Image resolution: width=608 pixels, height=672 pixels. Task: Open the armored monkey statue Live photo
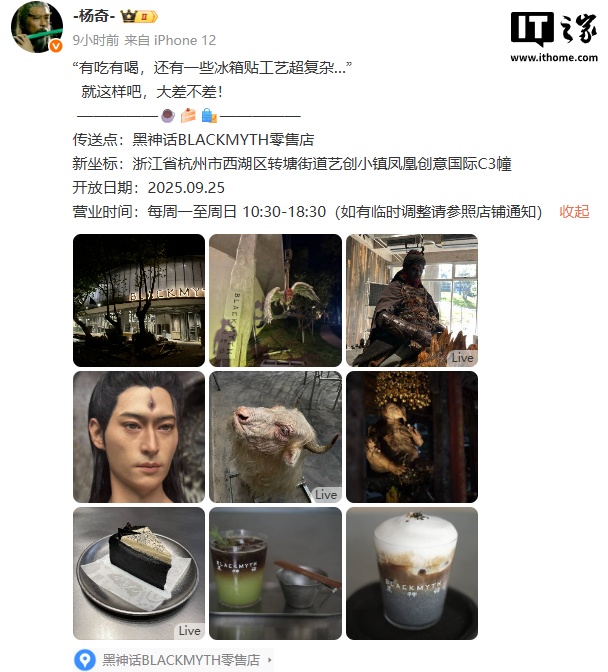pyautogui.click(x=411, y=300)
